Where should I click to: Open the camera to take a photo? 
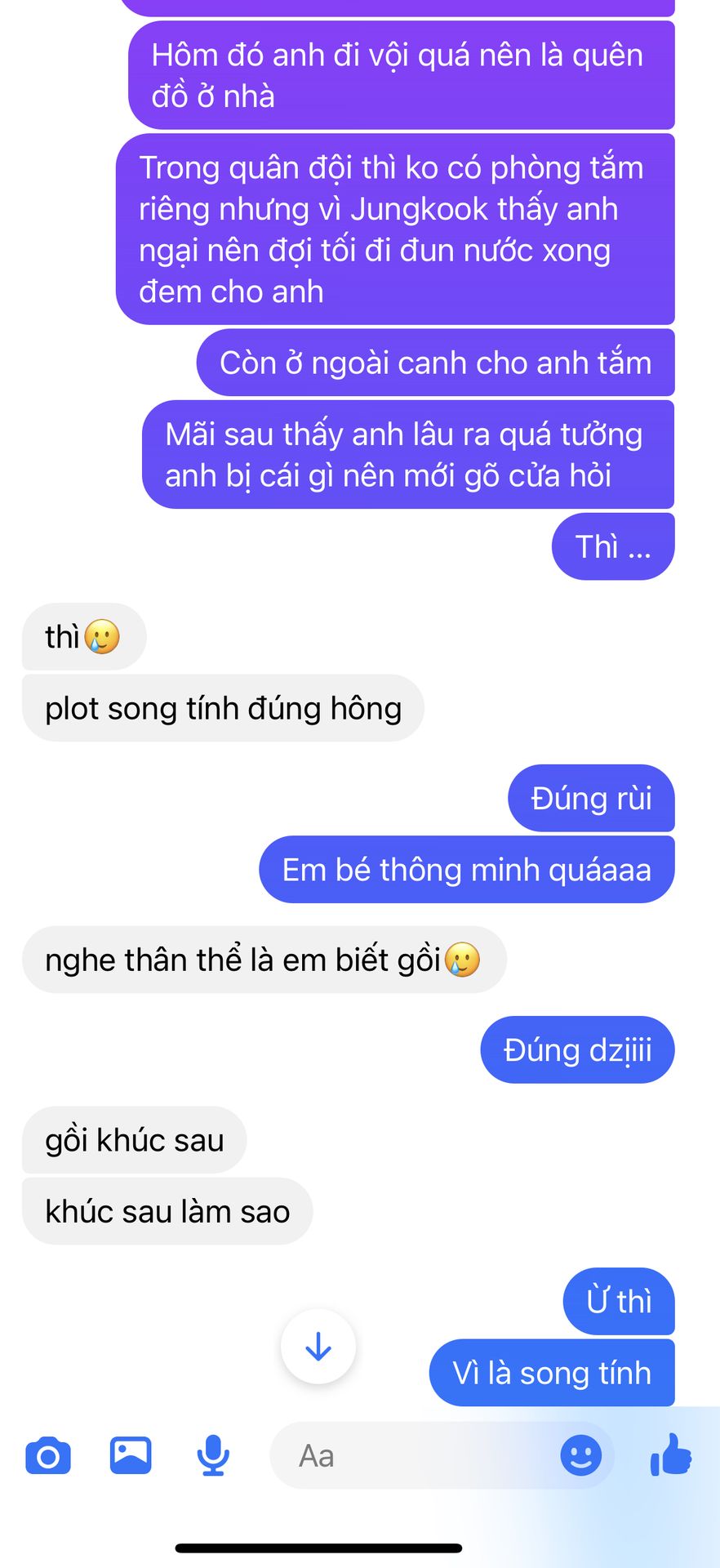[48, 1455]
